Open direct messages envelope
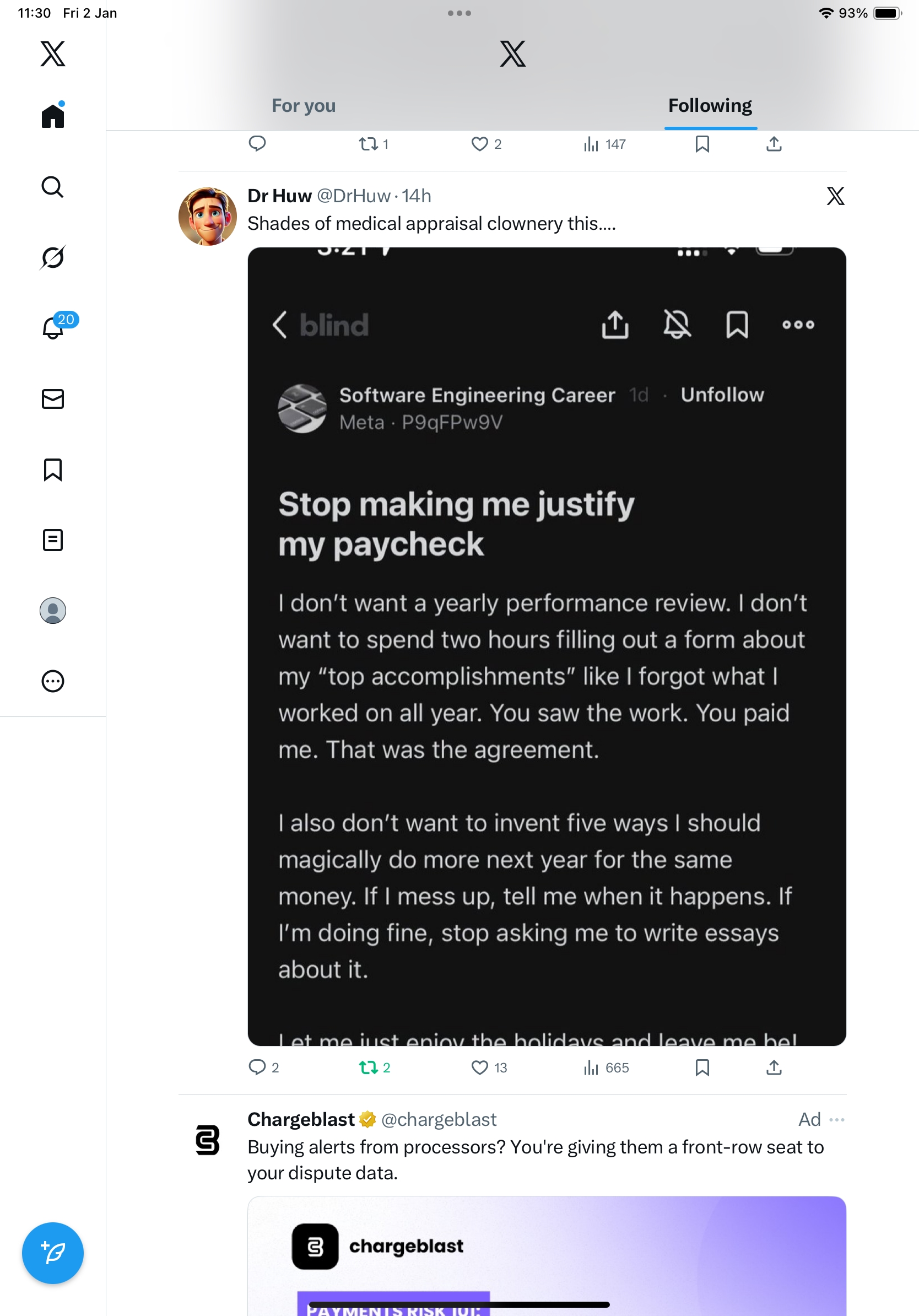 [53, 399]
